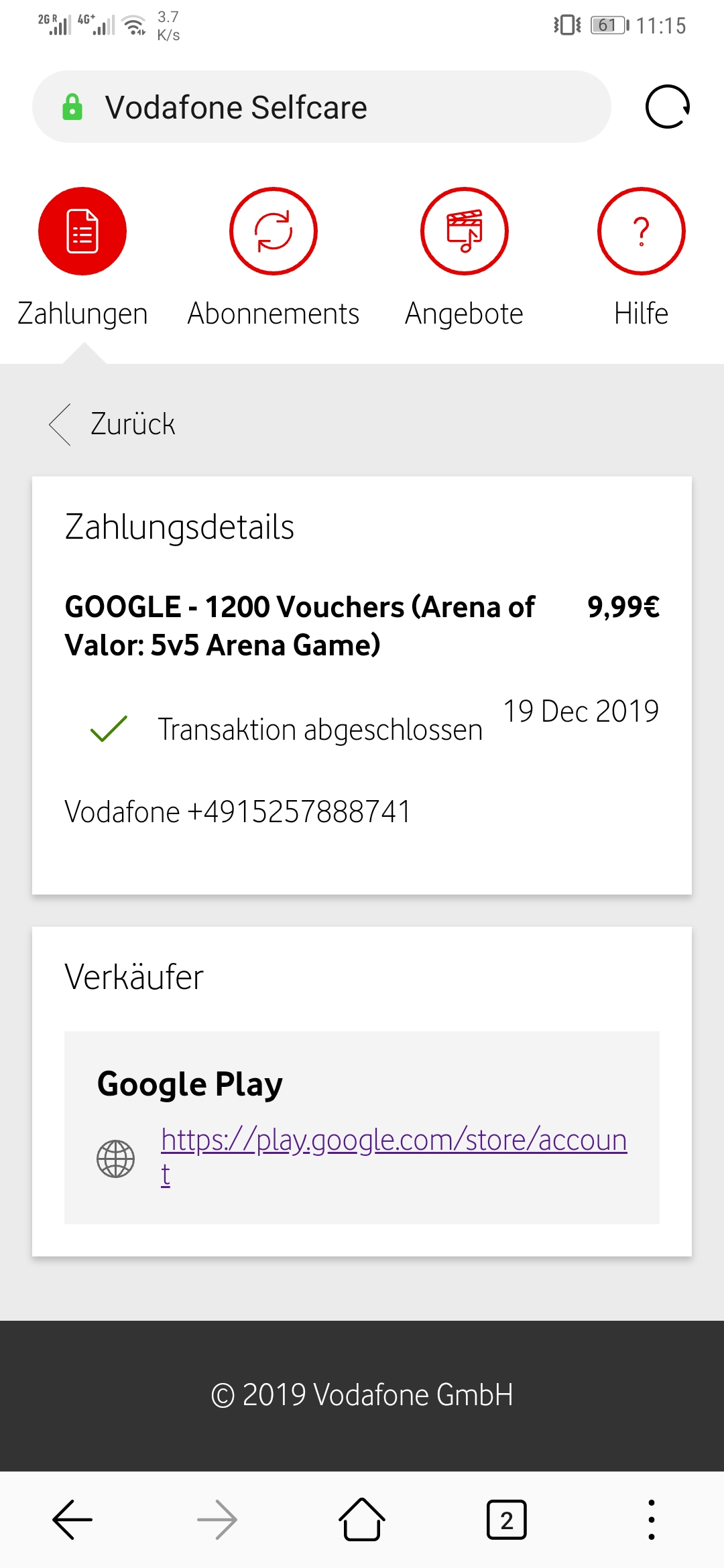Screen dimensions: 724x1568
Task: Tap the circular refresh icon above Abonnements
Action: click(x=273, y=231)
